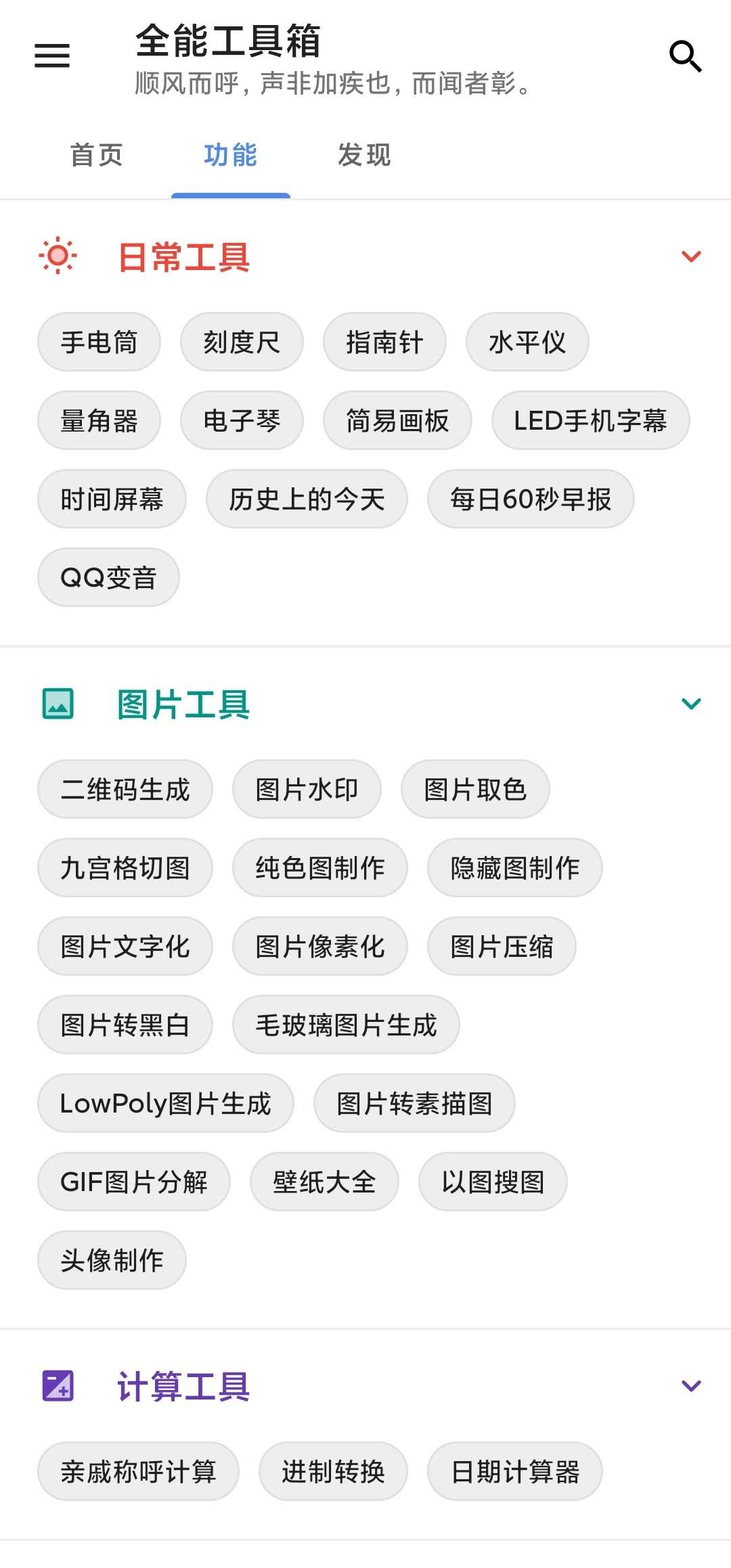Select the 图片压缩 chip
Screen dimensions: 731x1568
tap(502, 946)
